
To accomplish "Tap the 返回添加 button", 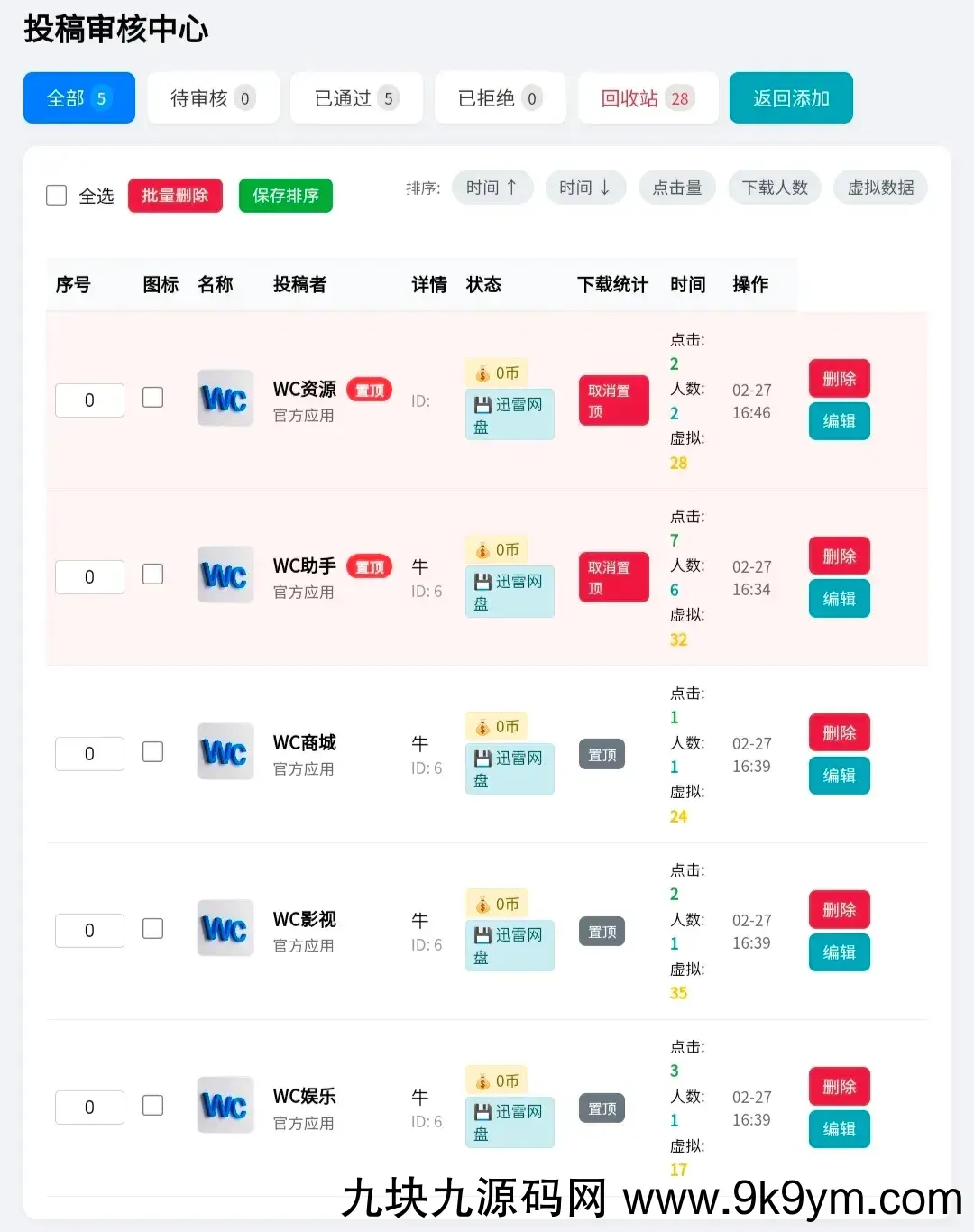I will [791, 97].
